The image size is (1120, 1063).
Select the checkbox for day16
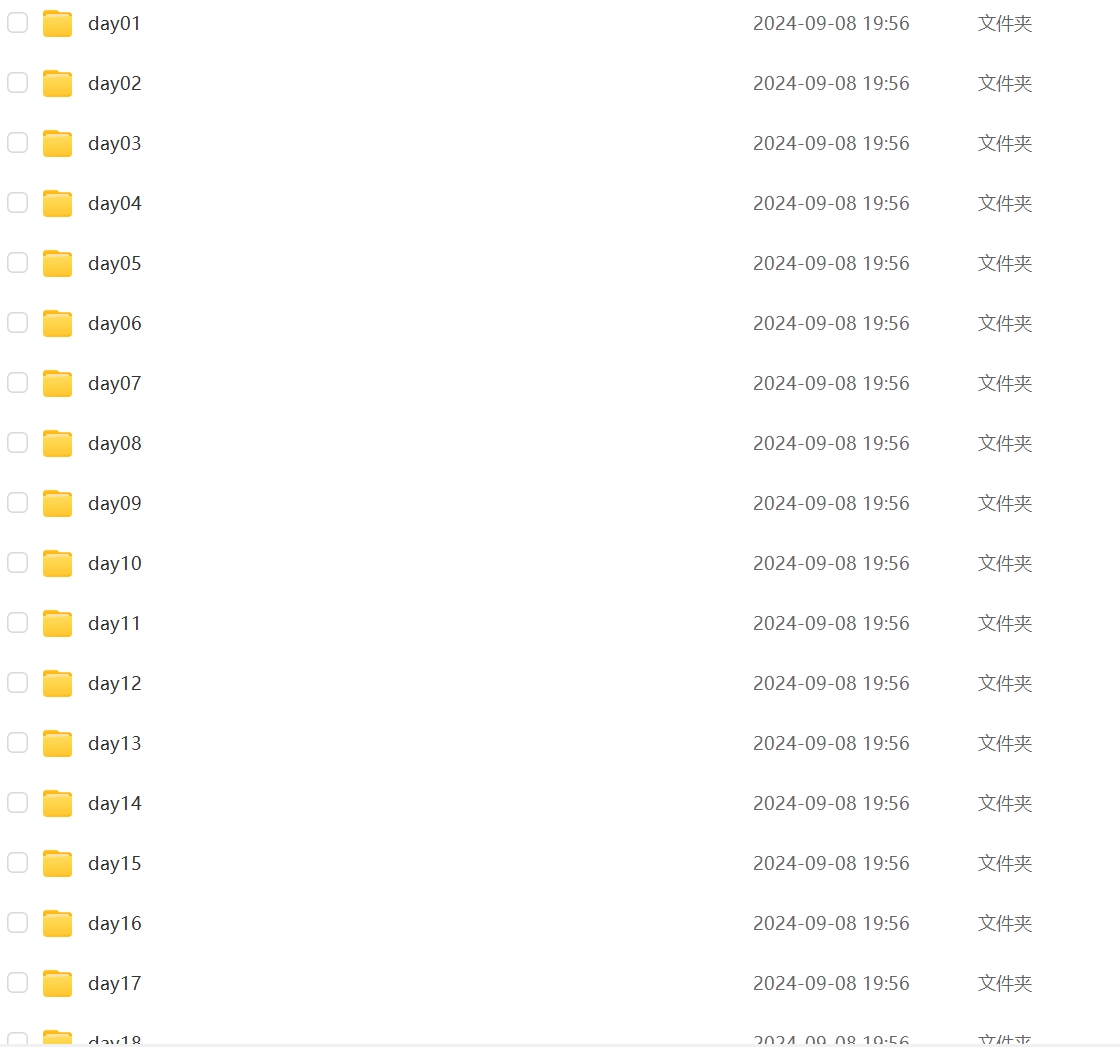(x=18, y=923)
